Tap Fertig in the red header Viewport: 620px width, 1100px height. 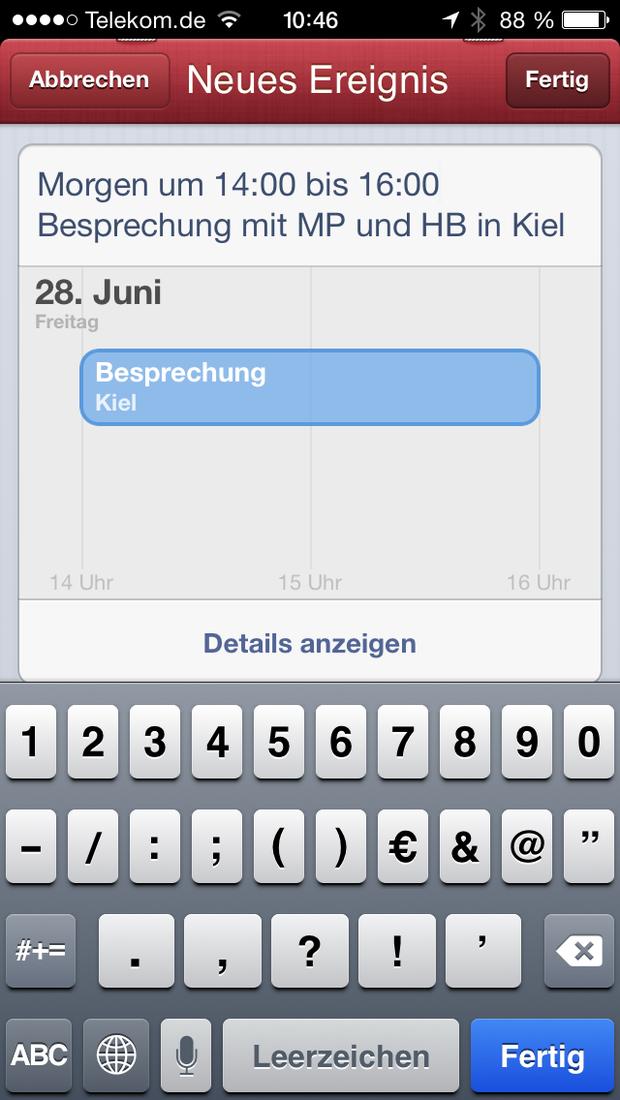coord(558,80)
